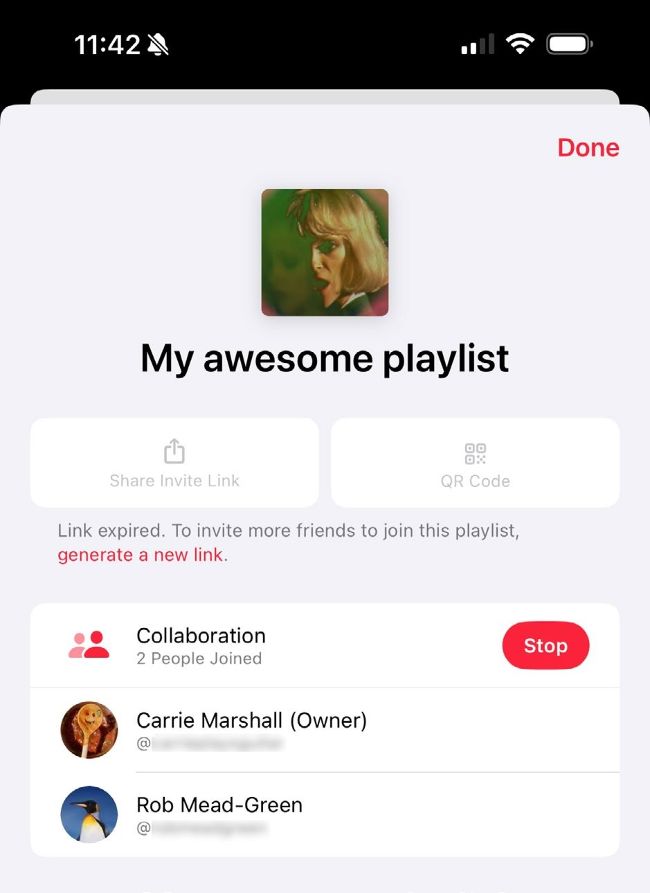Tap the Share Invite Link button
The image size is (650, 893).
pos(175,463)
